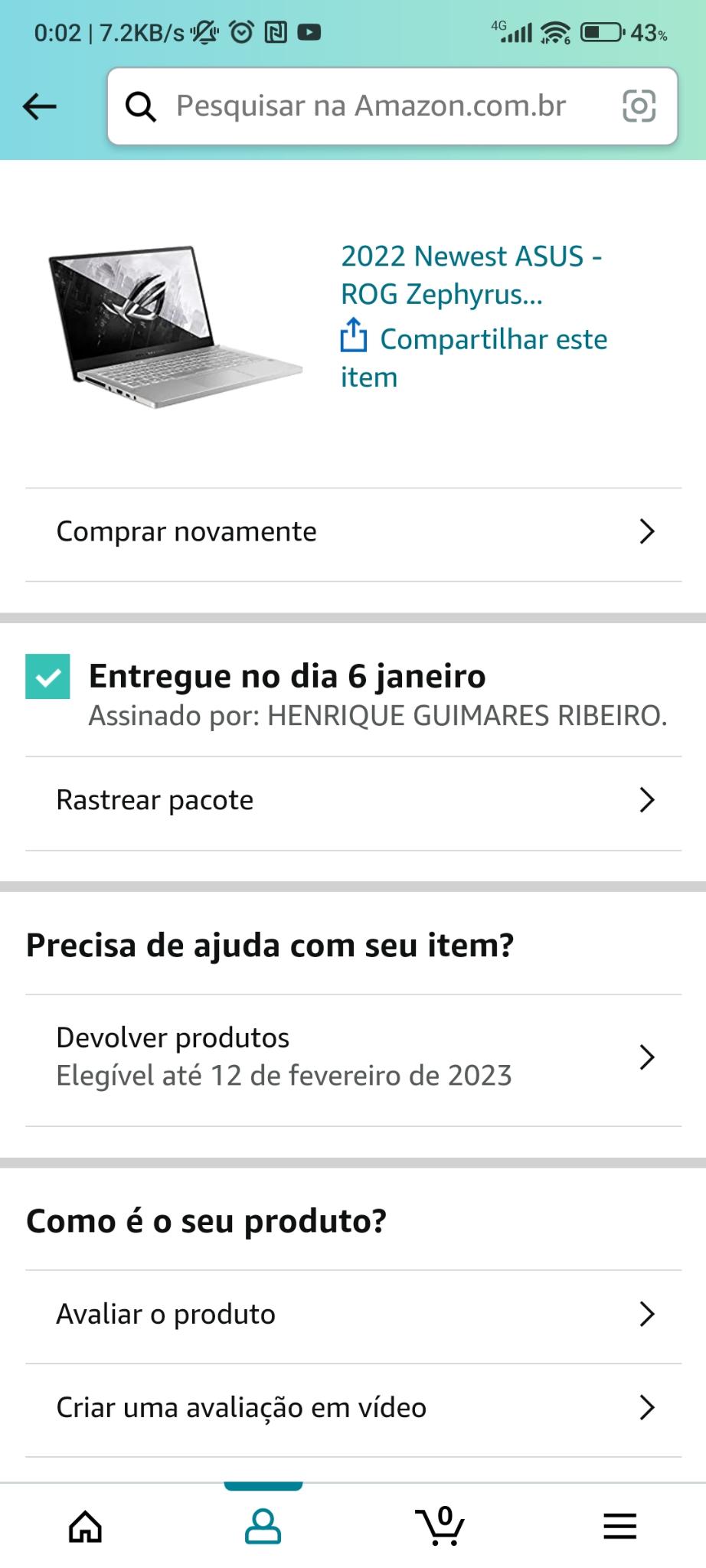706x1568 pixels.
Task: Select Comprar novamente
Action: tap(354, 532)
